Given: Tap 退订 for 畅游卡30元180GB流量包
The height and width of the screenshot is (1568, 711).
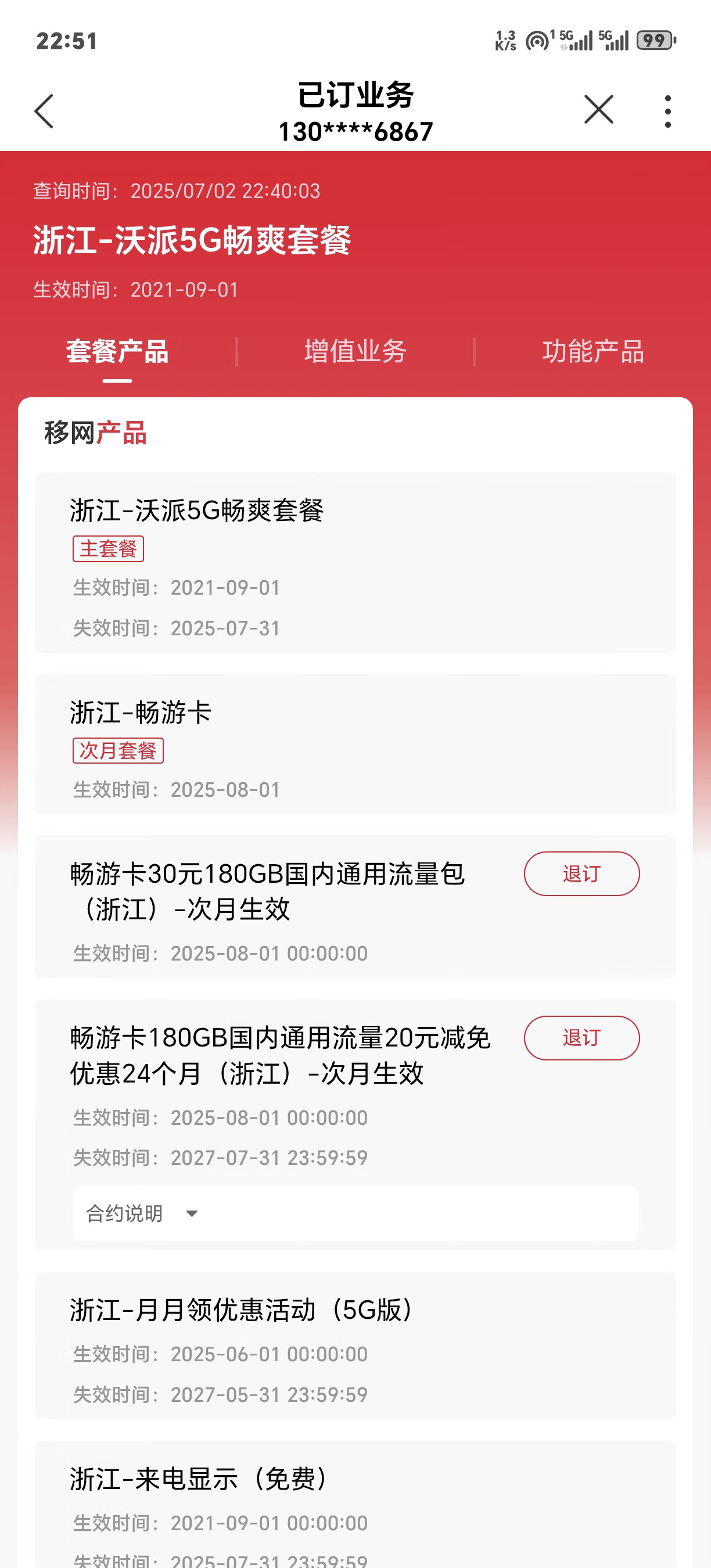Looking at the screenshot, I should (x=581, y=873).
